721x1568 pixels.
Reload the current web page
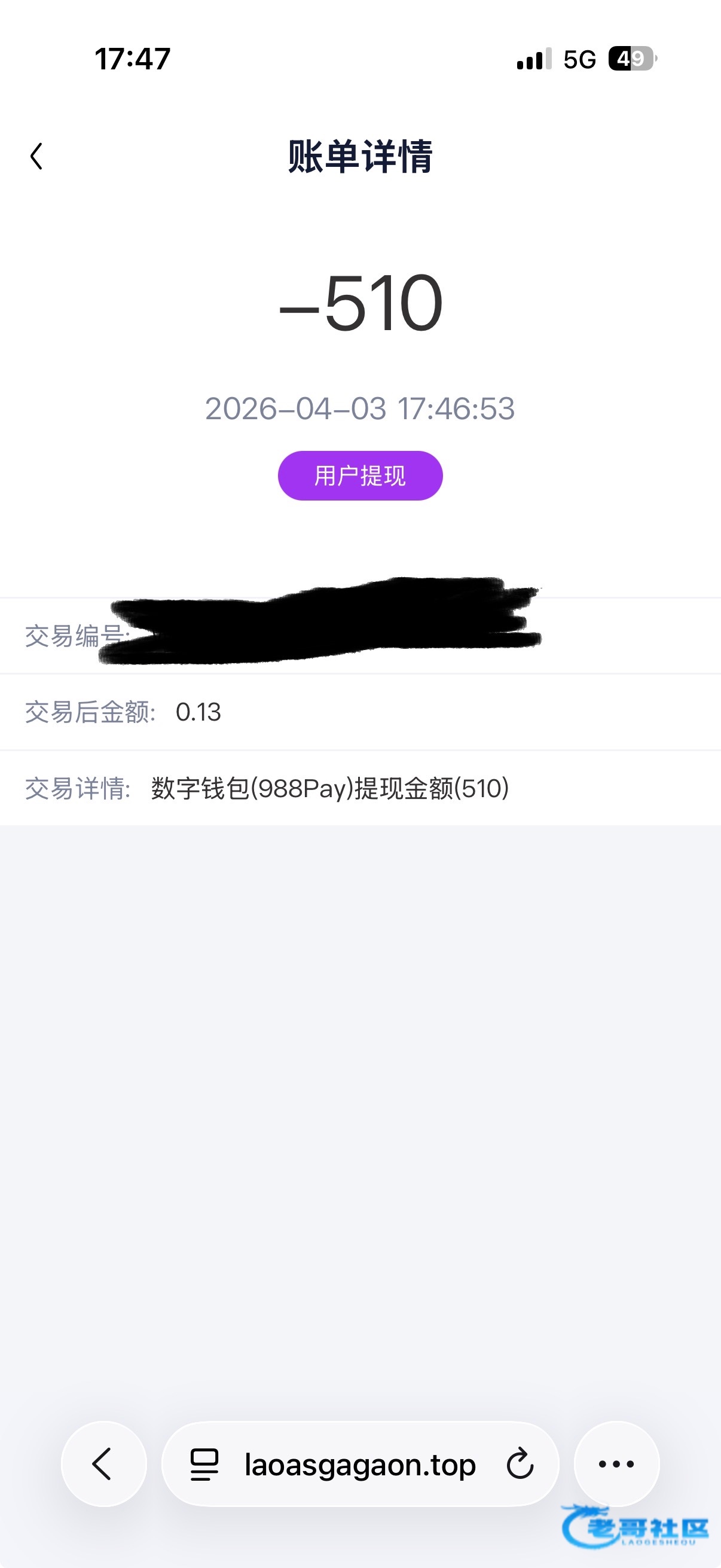click(x=520, y=1465)
